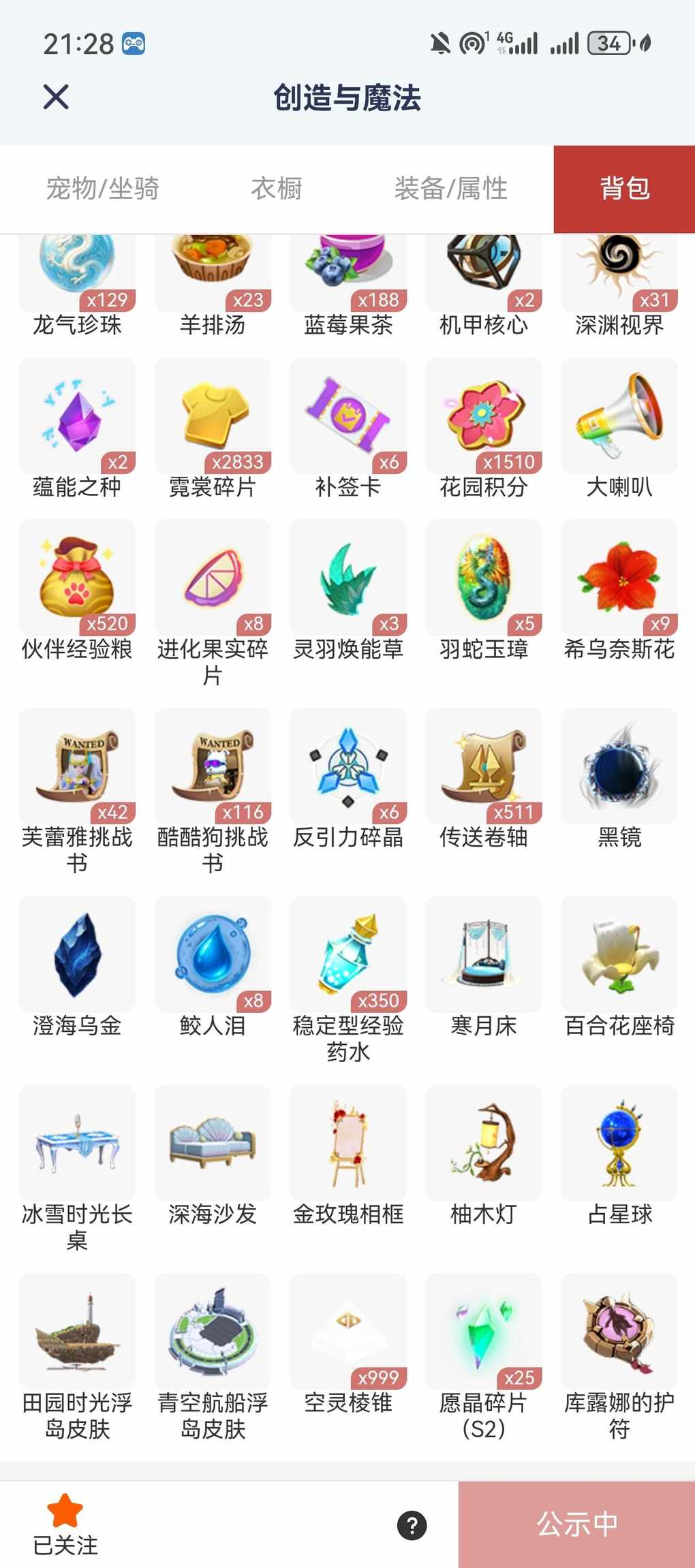View the 鲛人泪 item

pos(213,954)
